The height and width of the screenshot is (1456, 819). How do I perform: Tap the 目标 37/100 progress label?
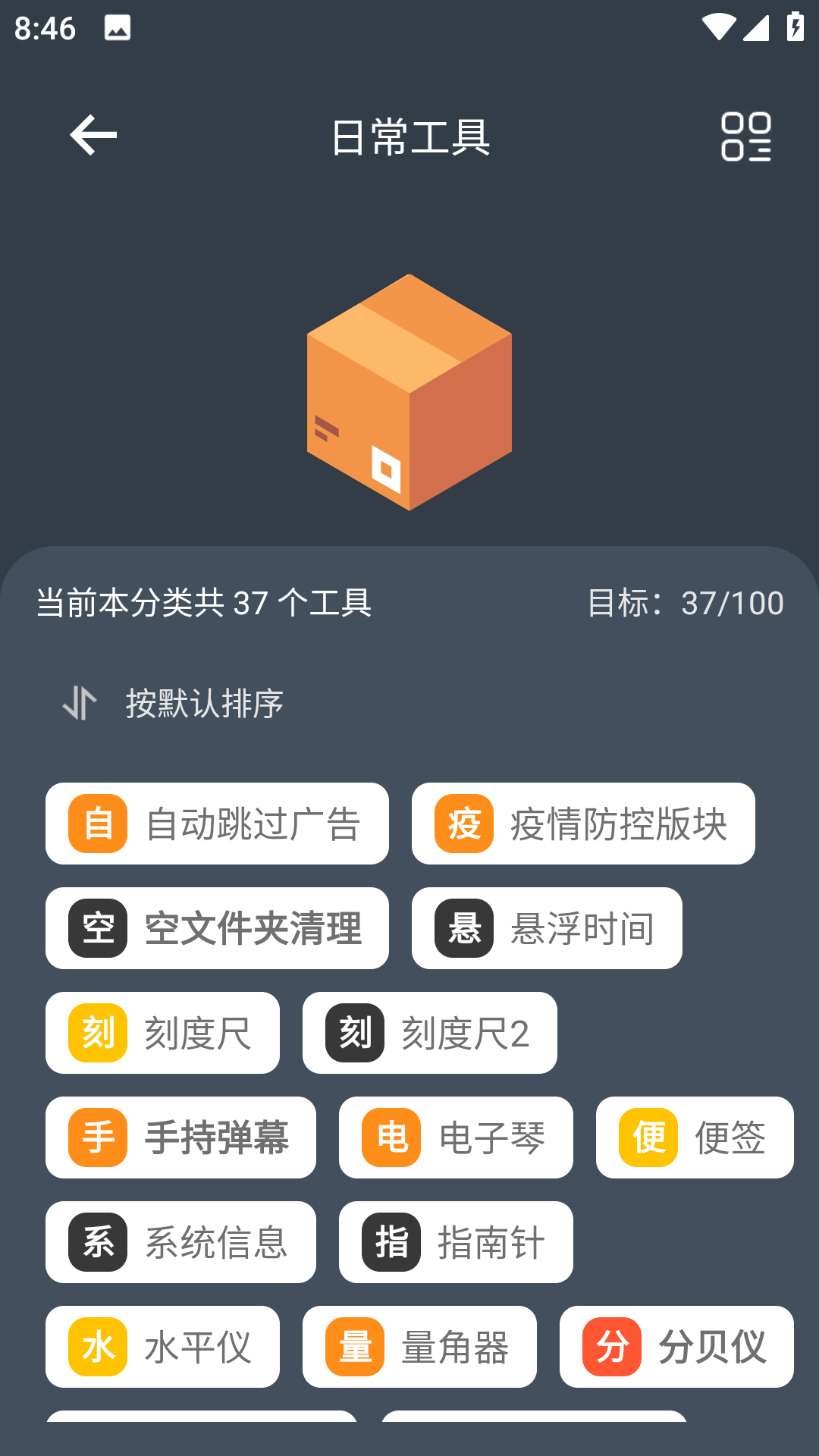[x=686, y=603]
